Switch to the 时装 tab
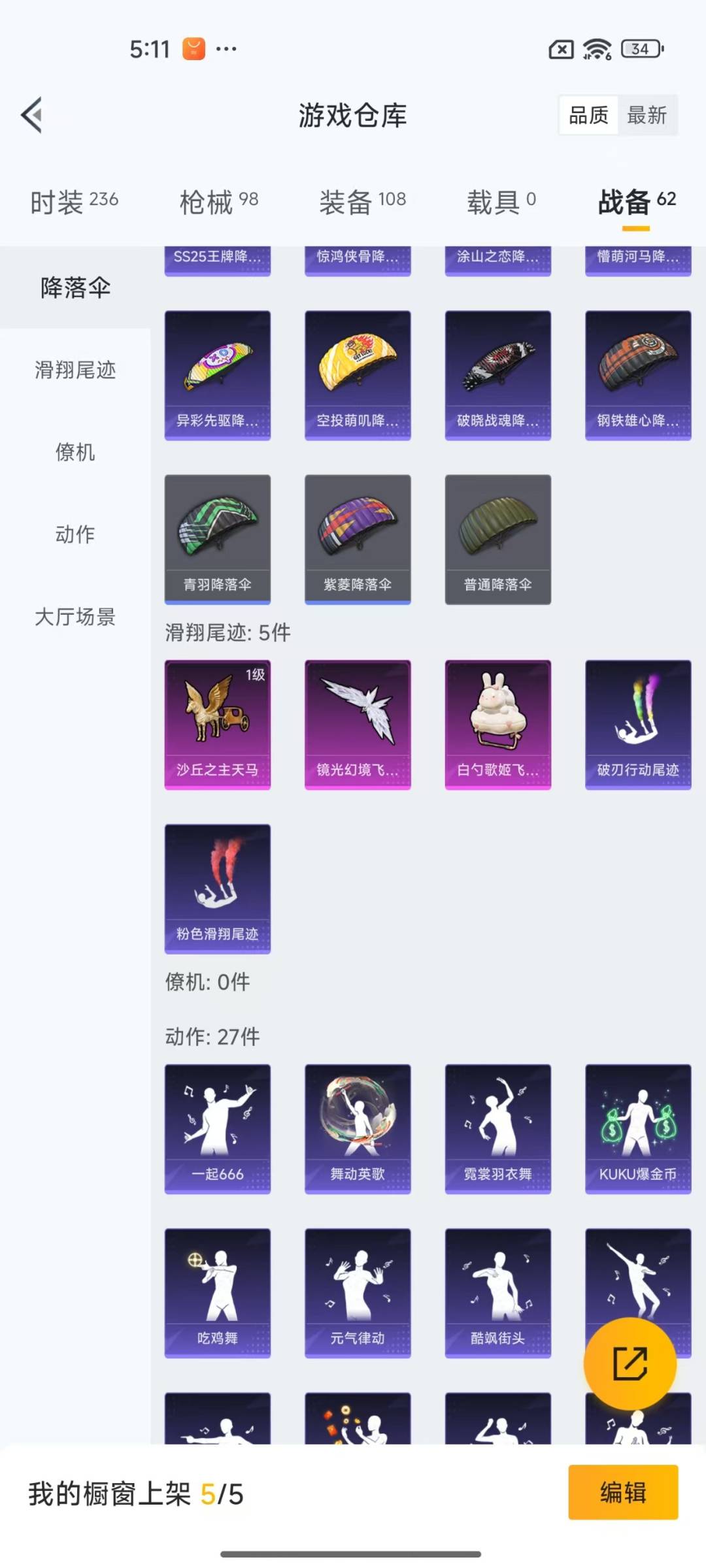706x1568 pixels. (x=74, y=201)
